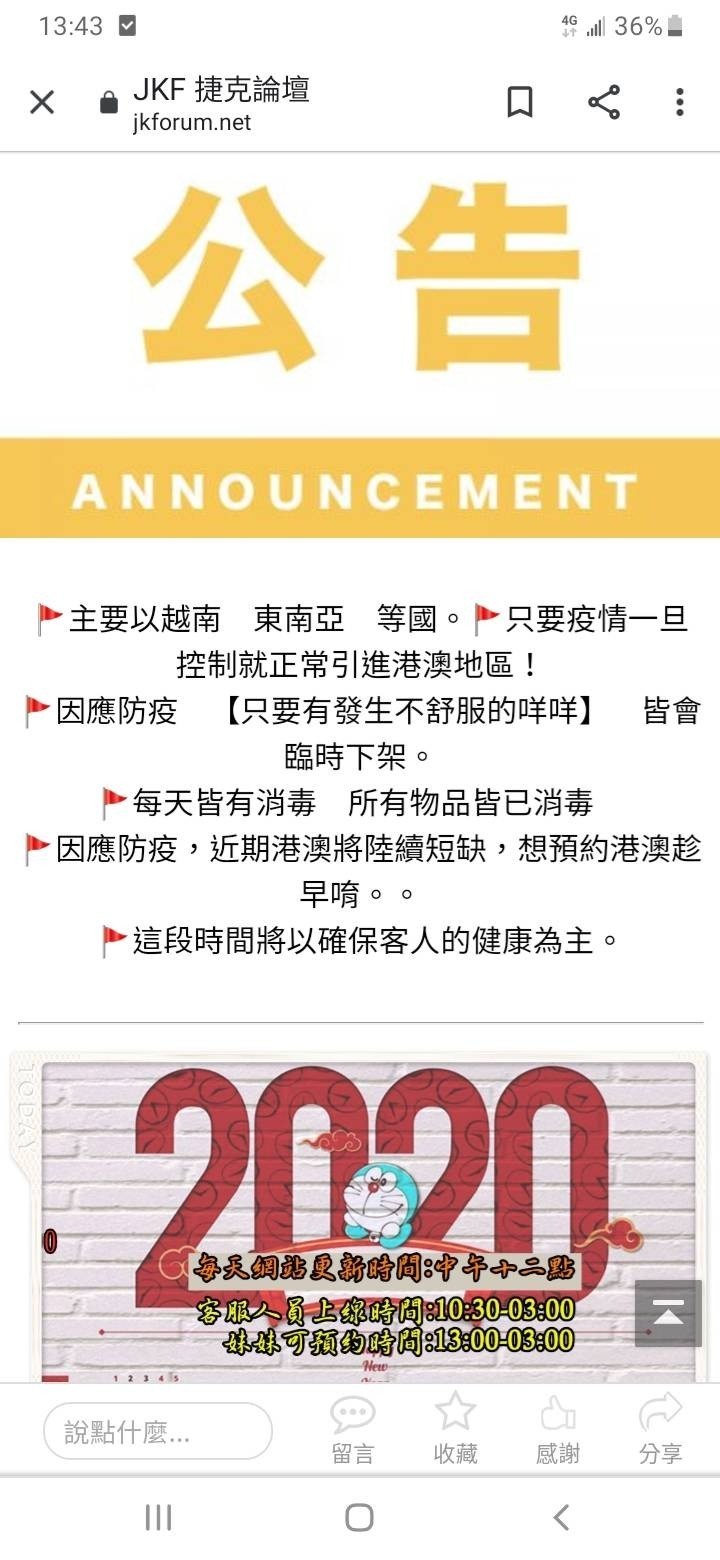The image size is (720, 1560).
Task: Add post to 收藏 favorites
Action: pyautogui.click(x=455, y=1430)
